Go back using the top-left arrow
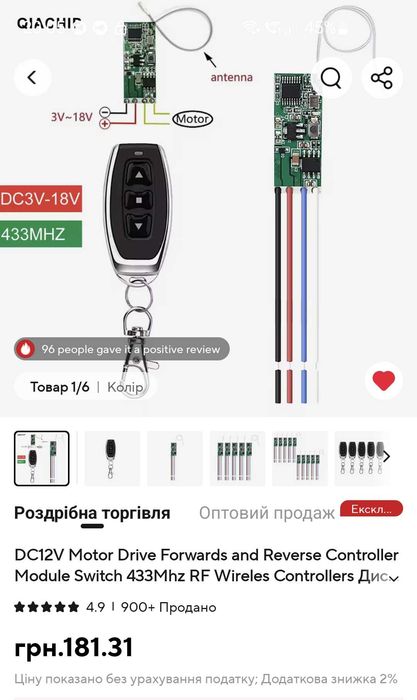Image resolution: width=417 pixels, height=700 pixels. point(32,77)
